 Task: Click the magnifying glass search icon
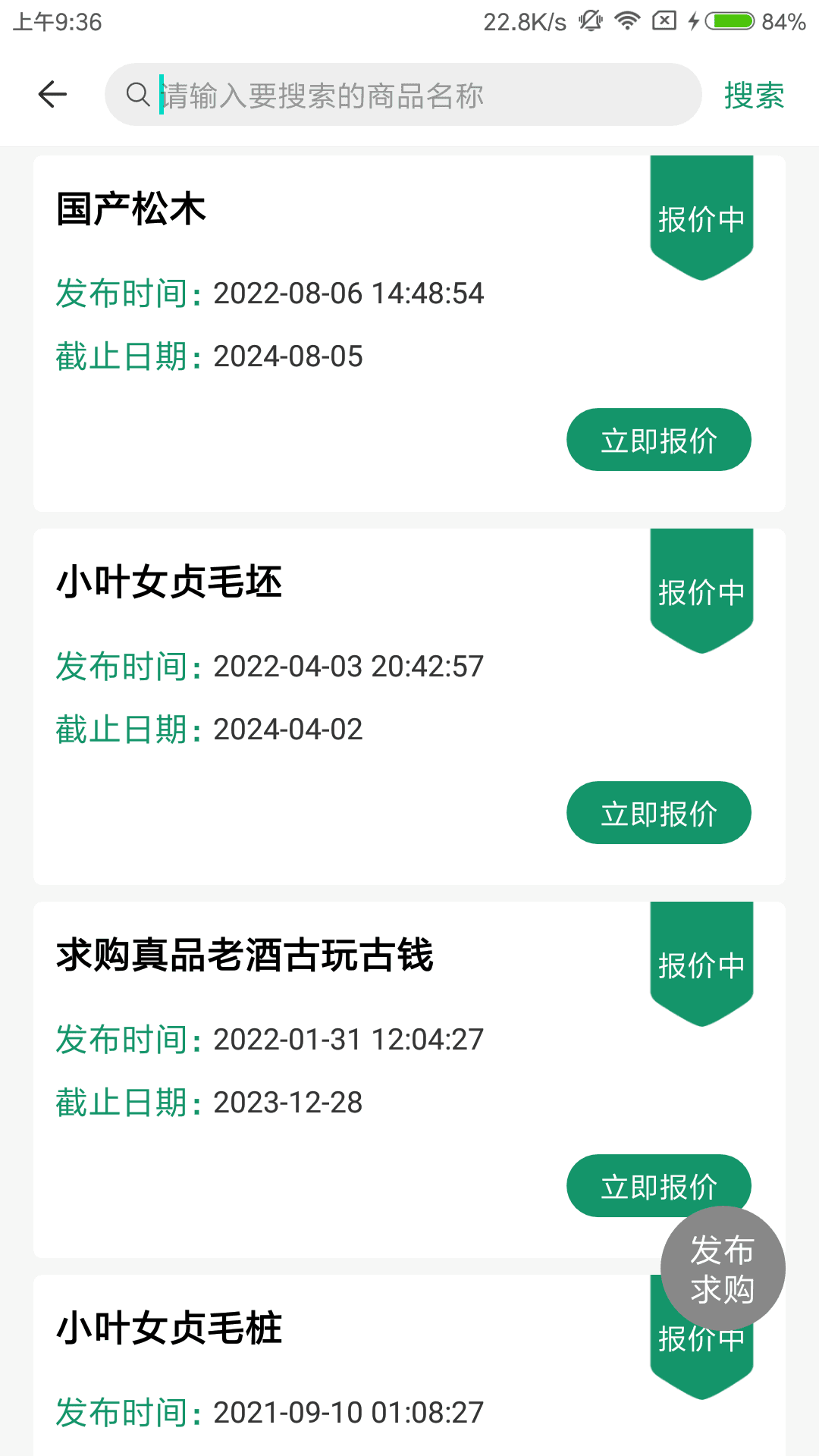pyautogui.click(x=136, y=96)
